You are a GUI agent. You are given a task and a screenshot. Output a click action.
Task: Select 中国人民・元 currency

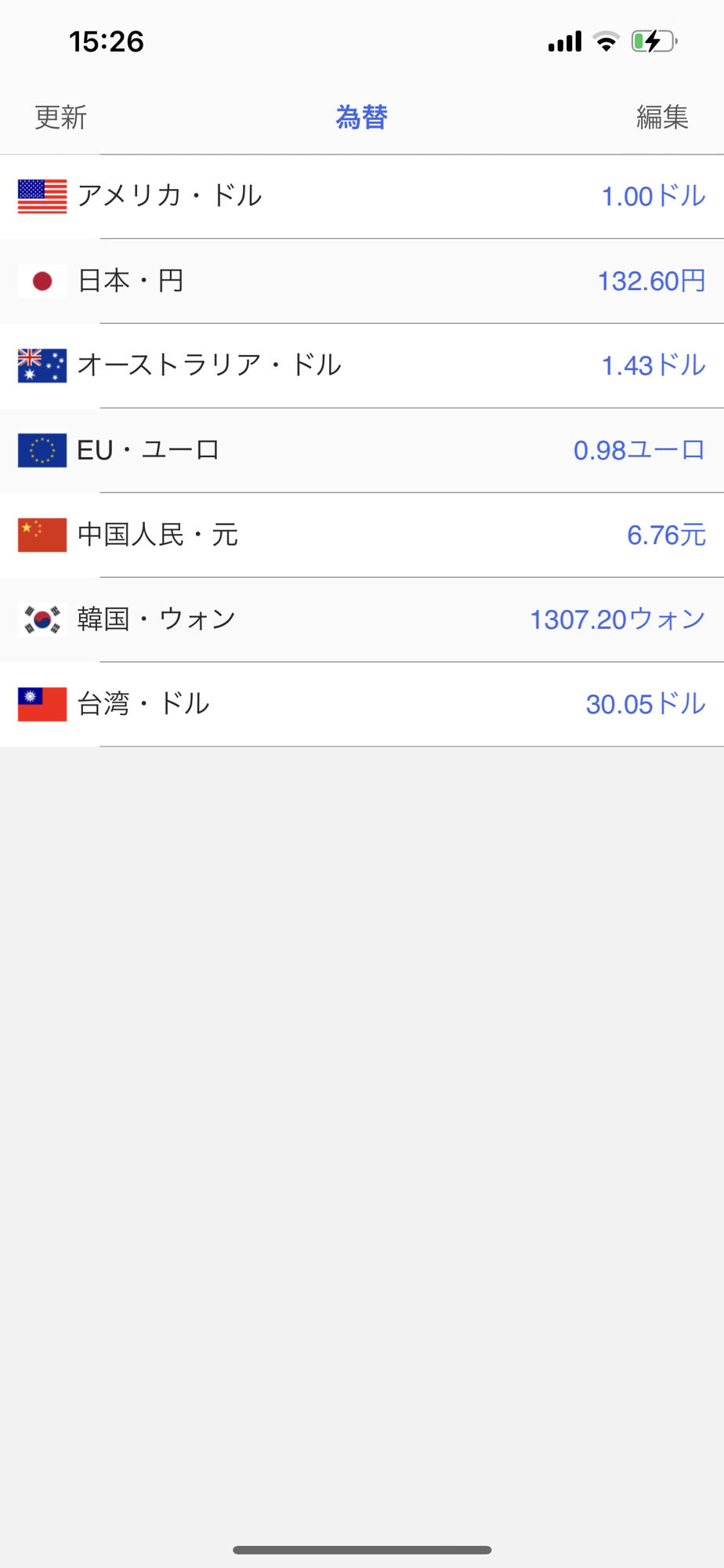point(362,535)
